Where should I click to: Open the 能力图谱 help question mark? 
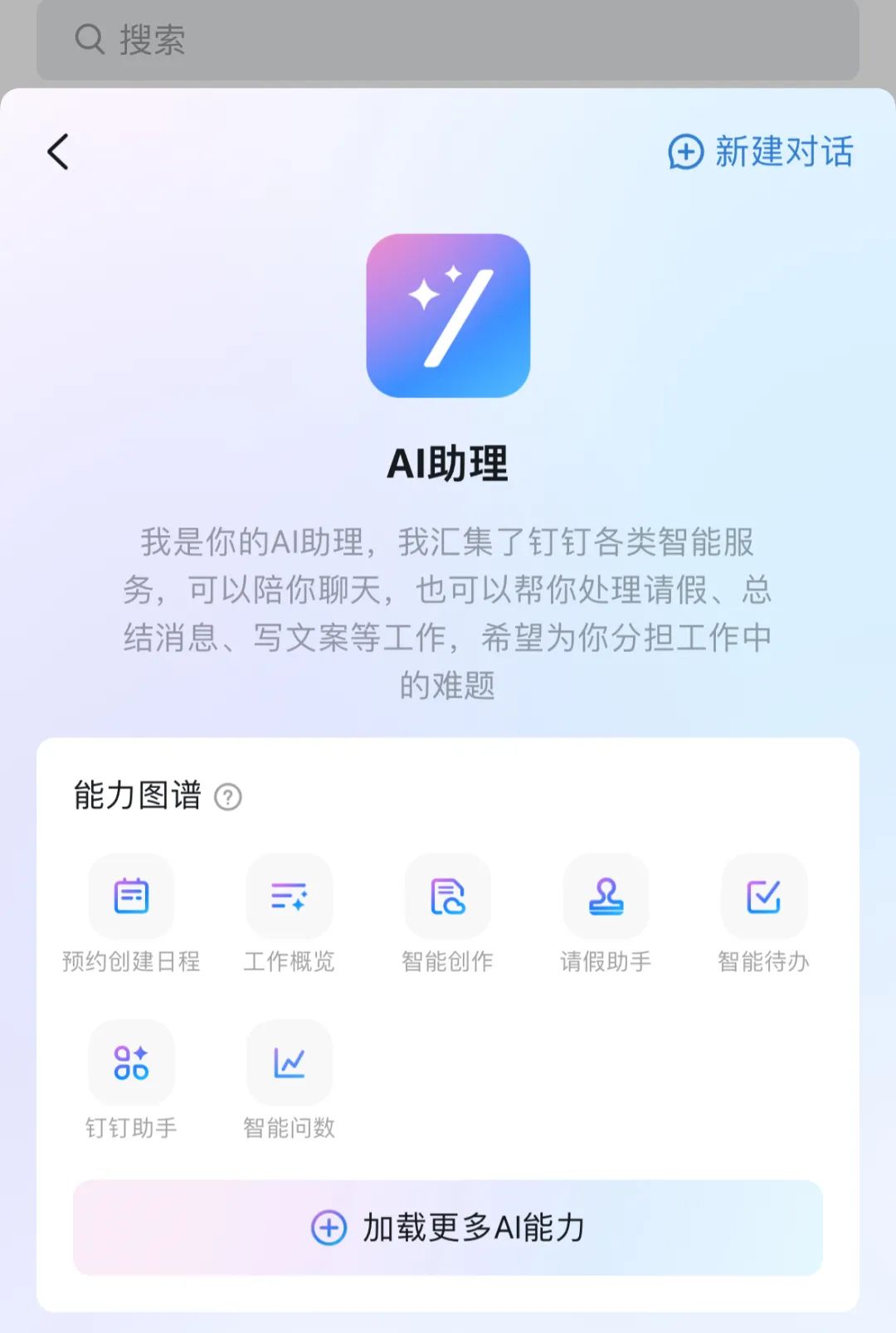(230, 795)
